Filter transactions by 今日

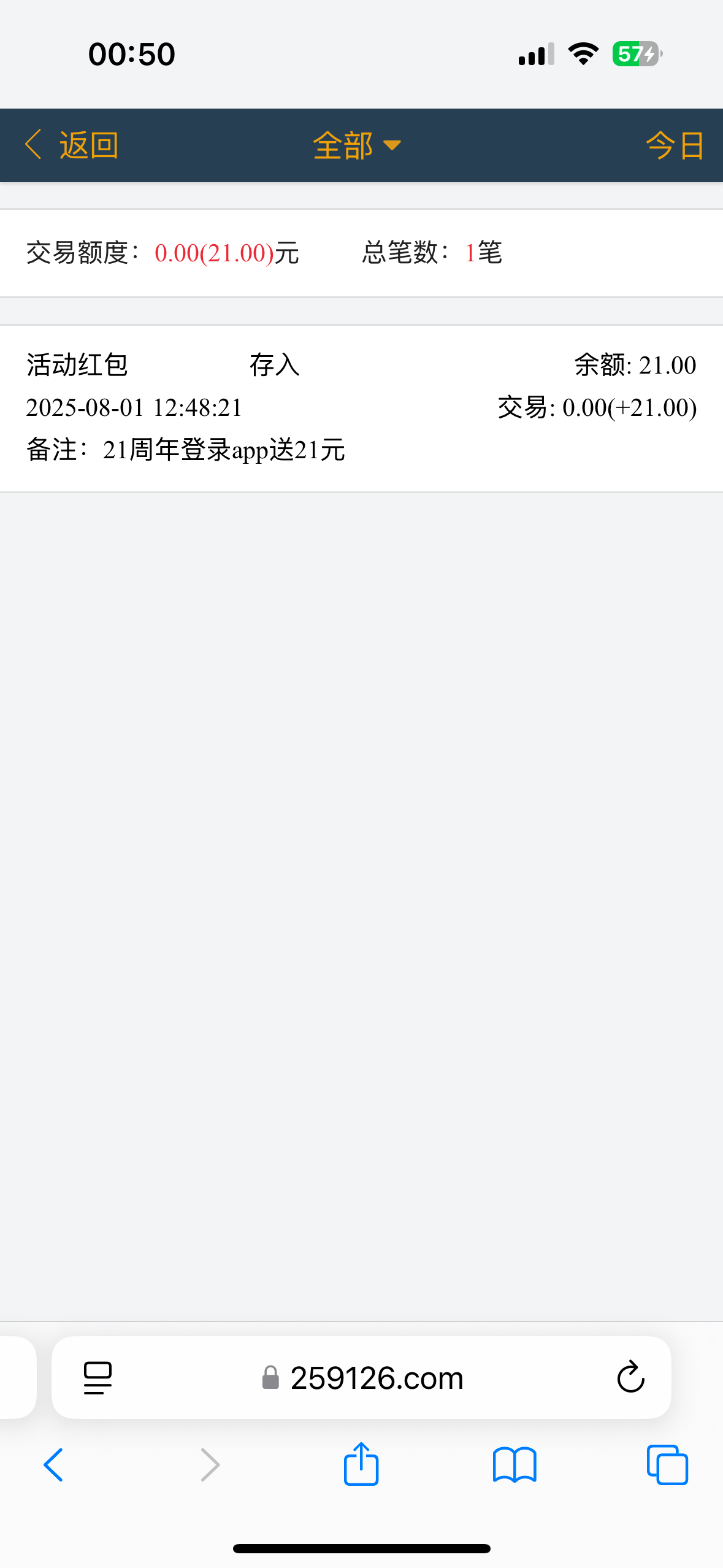tap(674, 145)
